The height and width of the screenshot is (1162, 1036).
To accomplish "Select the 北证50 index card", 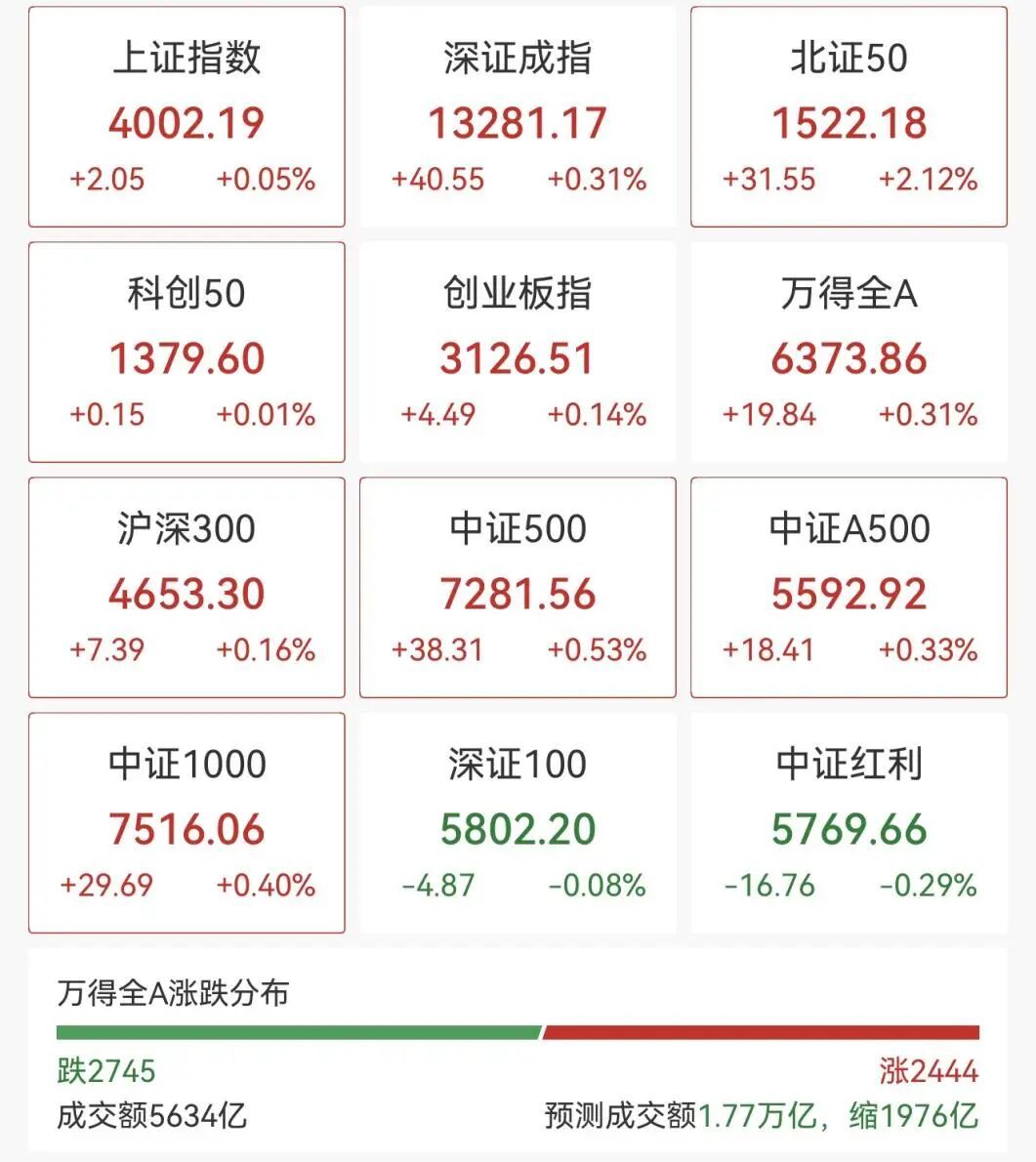I will (x=849, y=117).
